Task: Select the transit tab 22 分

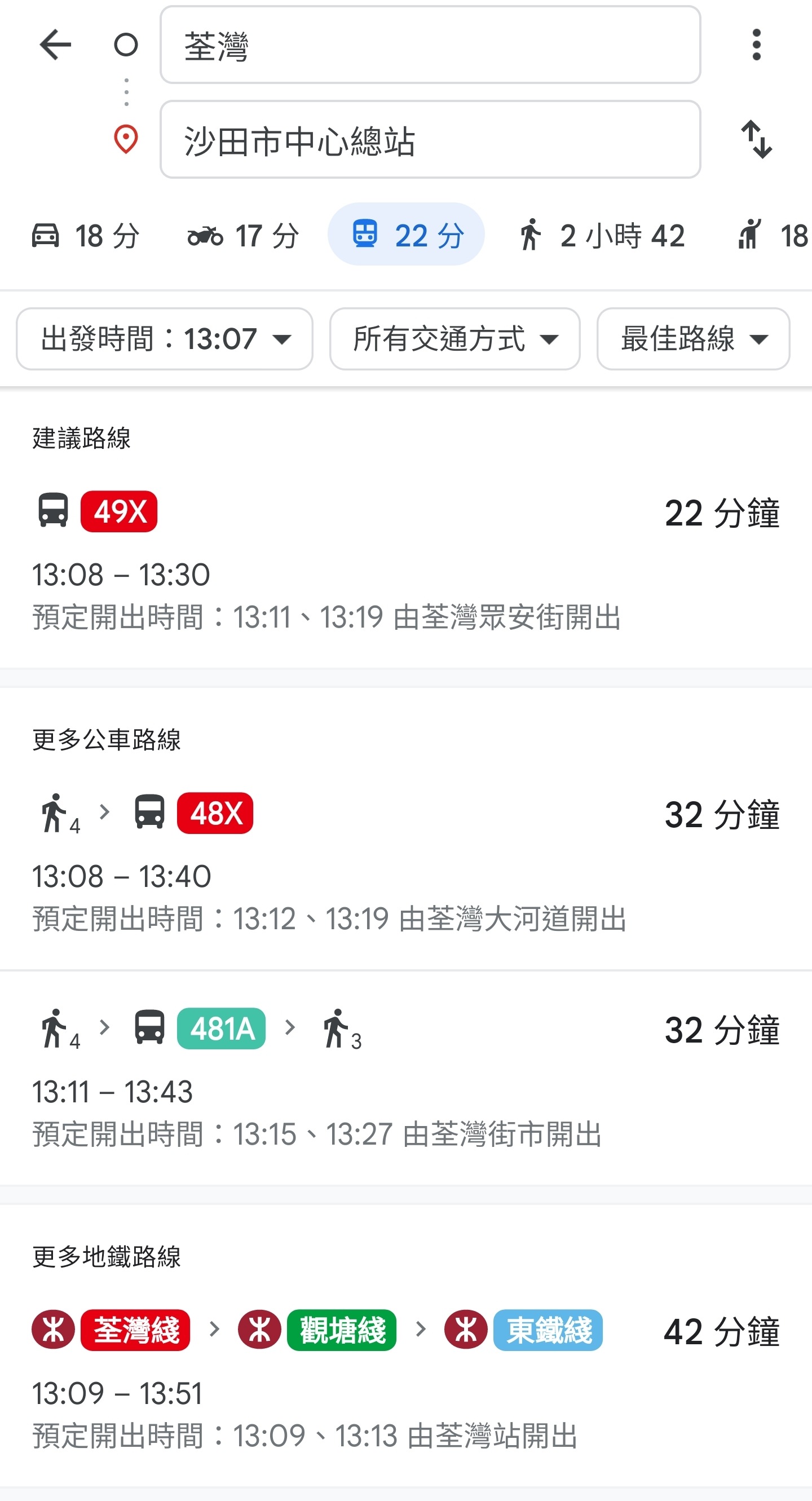Action: pos(405,234)
